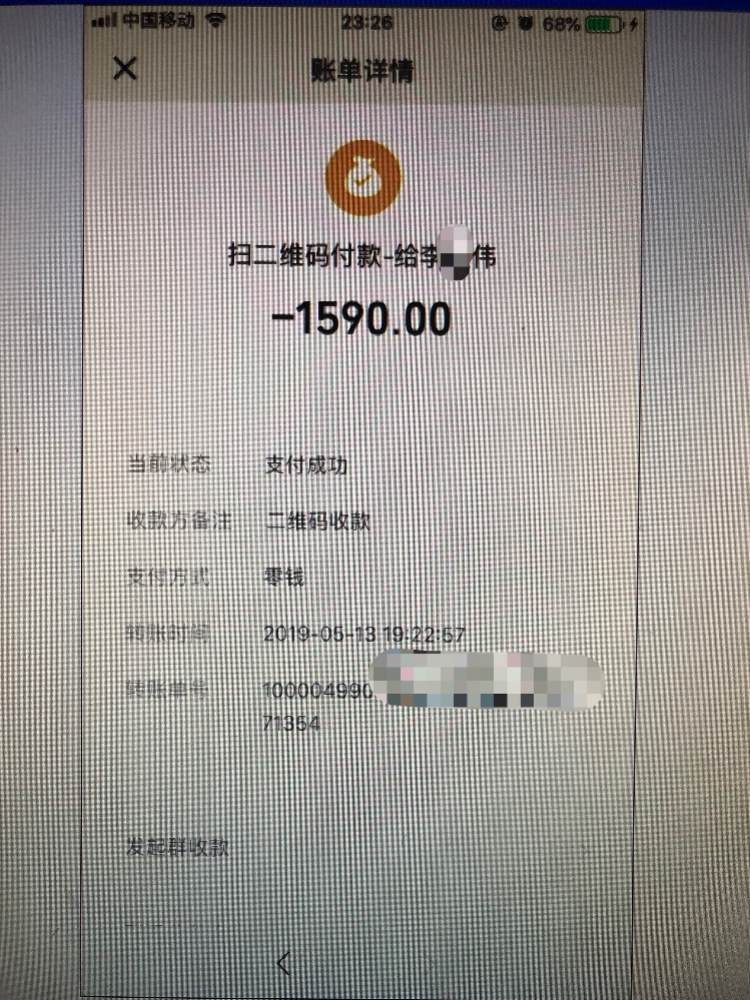
Task: Go back using the bottom chevron
Action: click(x=283, y=963)
